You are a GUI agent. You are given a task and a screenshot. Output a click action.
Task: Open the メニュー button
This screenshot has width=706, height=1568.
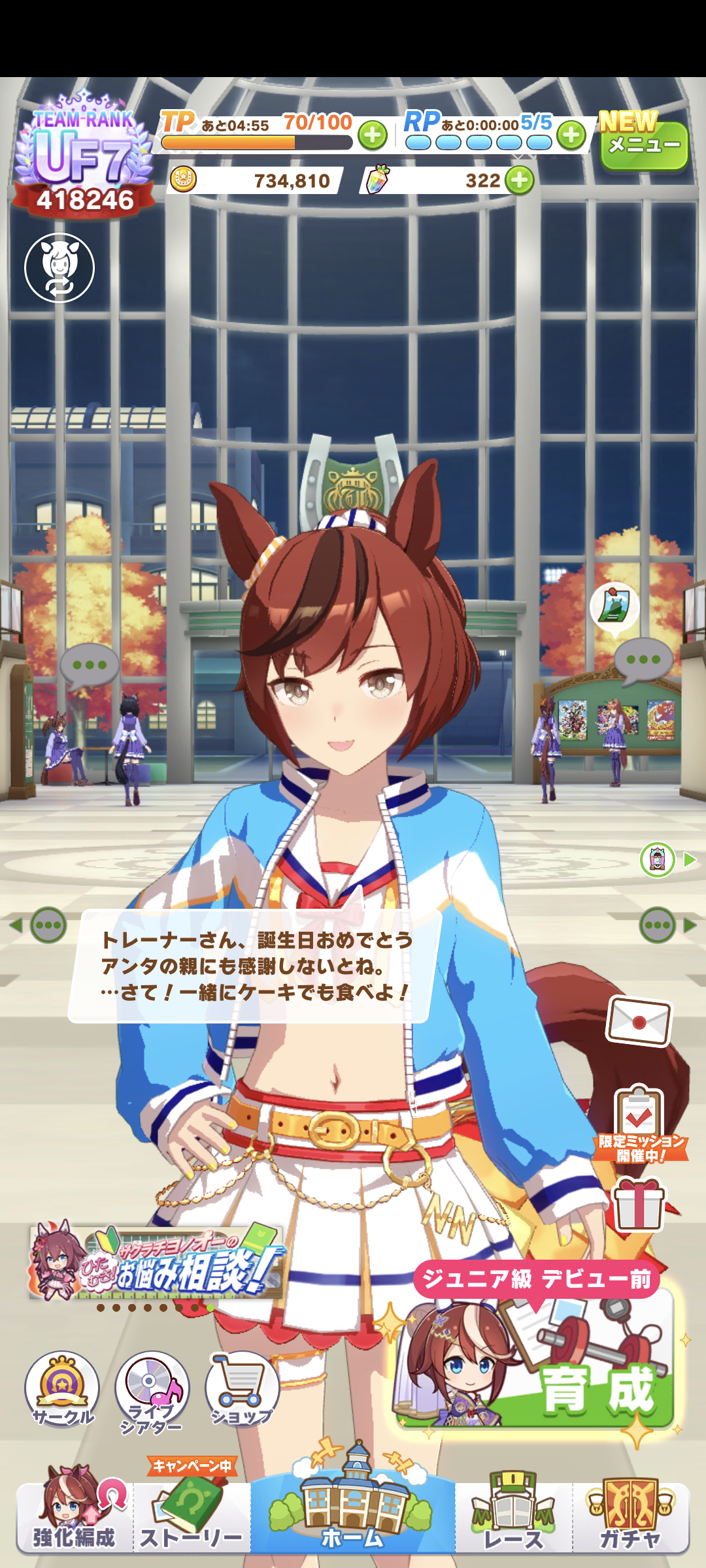(x=643, y=145)
